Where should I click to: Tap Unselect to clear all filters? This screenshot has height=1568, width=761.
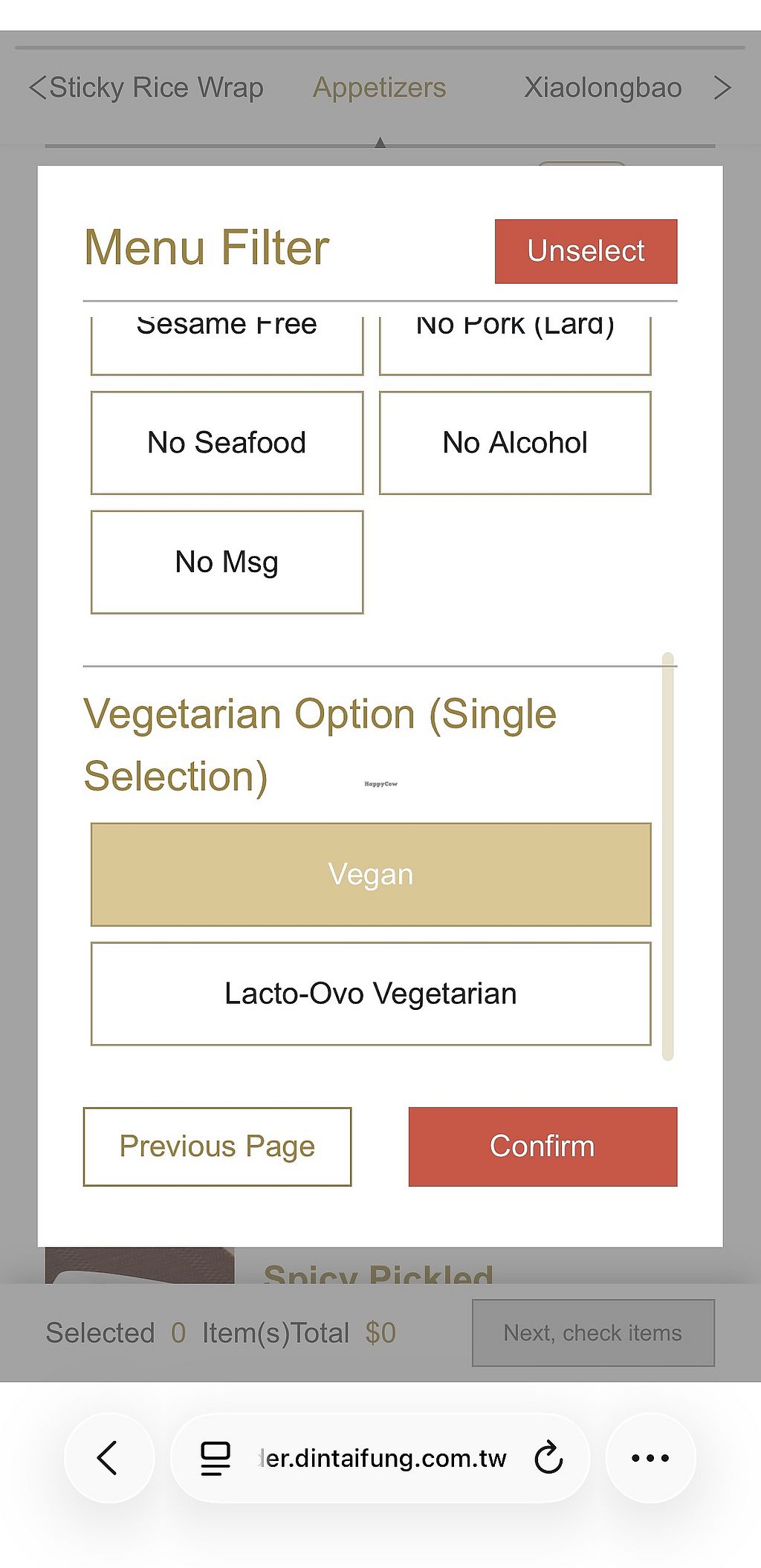(586, 251)
